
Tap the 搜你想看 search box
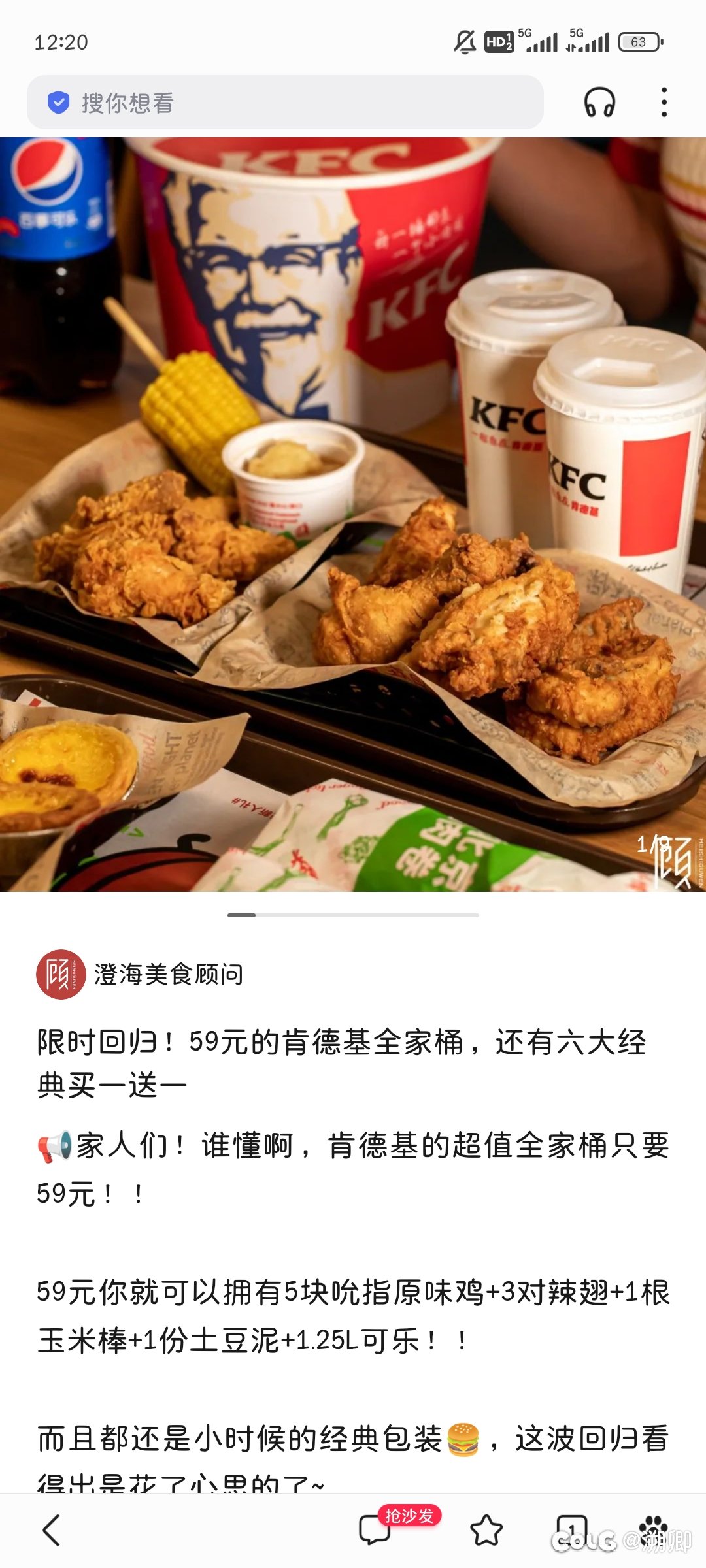coord(285,103)
